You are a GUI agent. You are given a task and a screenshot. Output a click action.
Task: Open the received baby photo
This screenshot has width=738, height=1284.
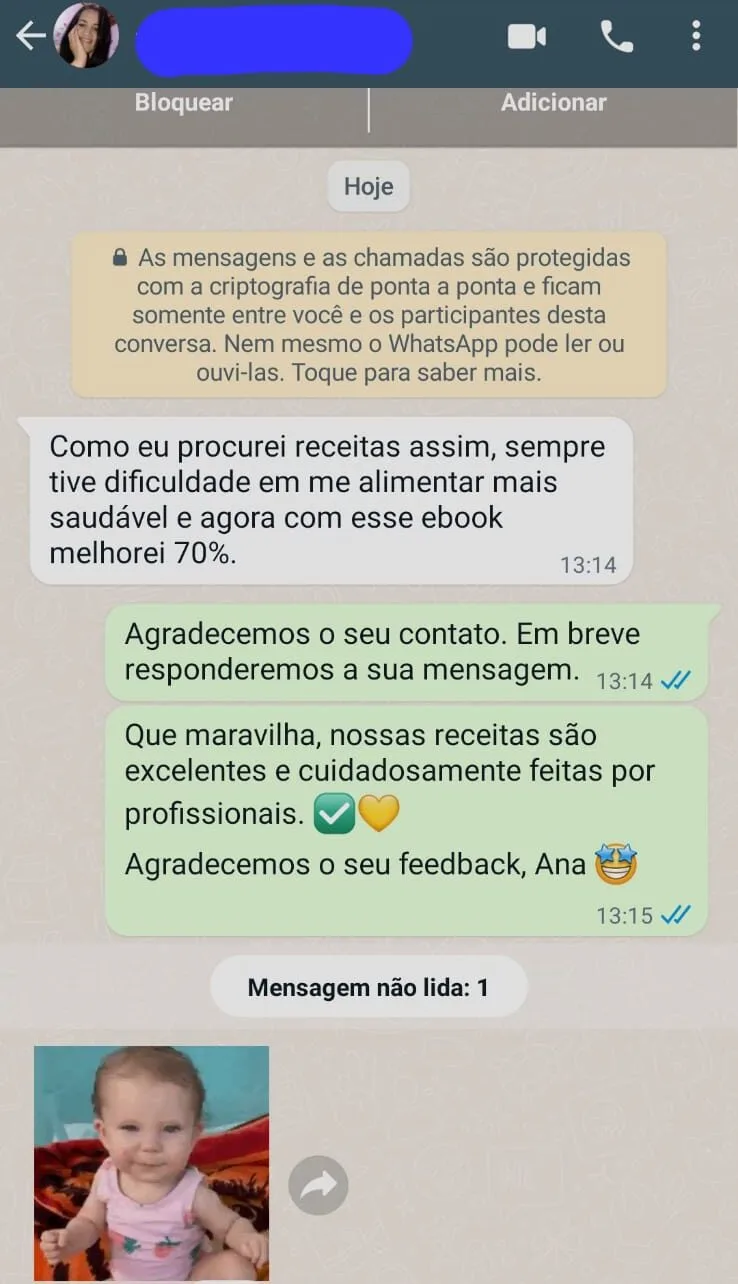coord(151,1162)
